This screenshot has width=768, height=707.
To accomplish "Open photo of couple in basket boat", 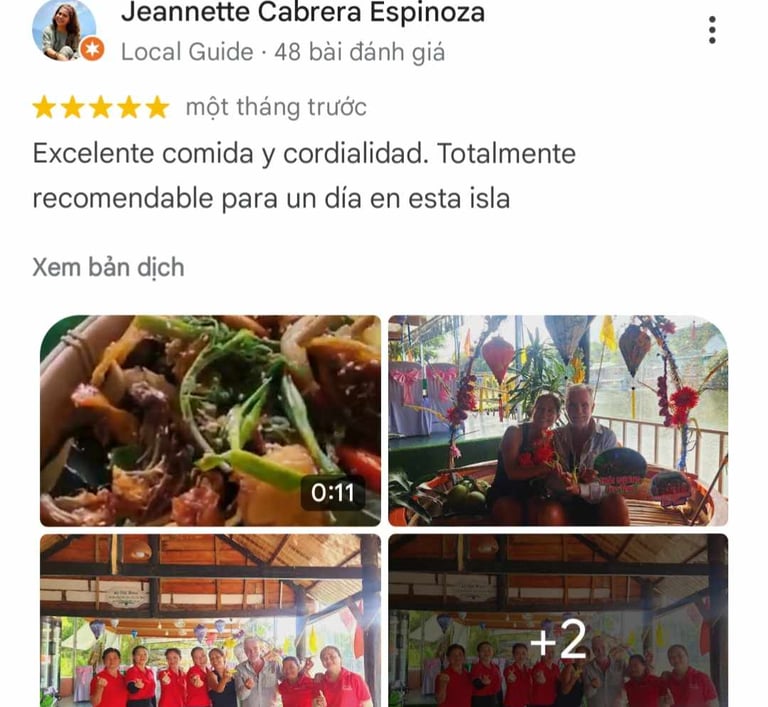I will coord(558,421).
